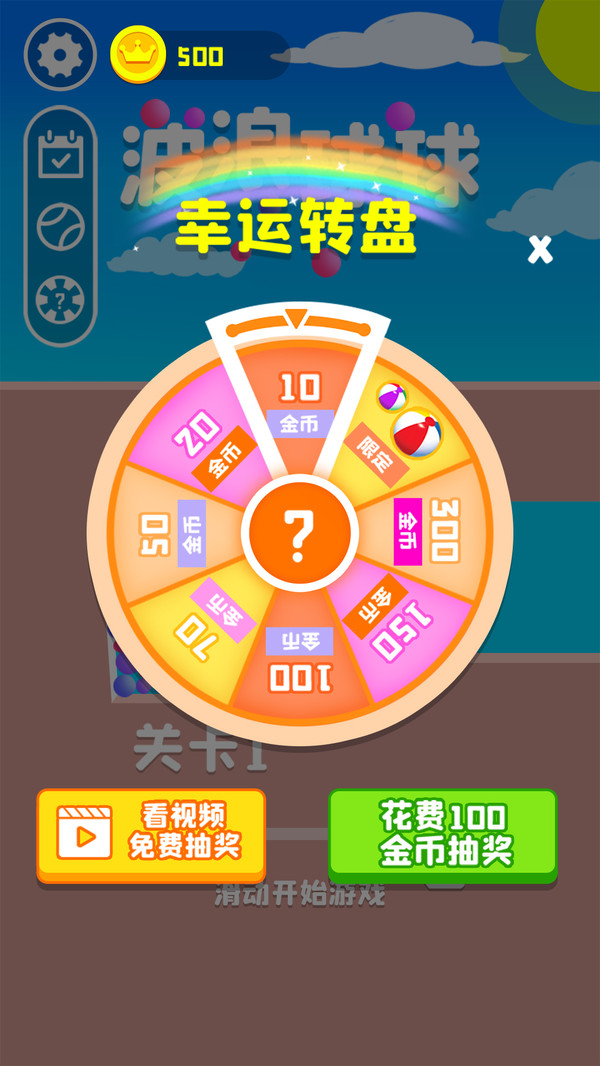This screenshot has width=600, height=1066.
Task: Spend 100 coins to spin the wheel
Action: [443, 834]
